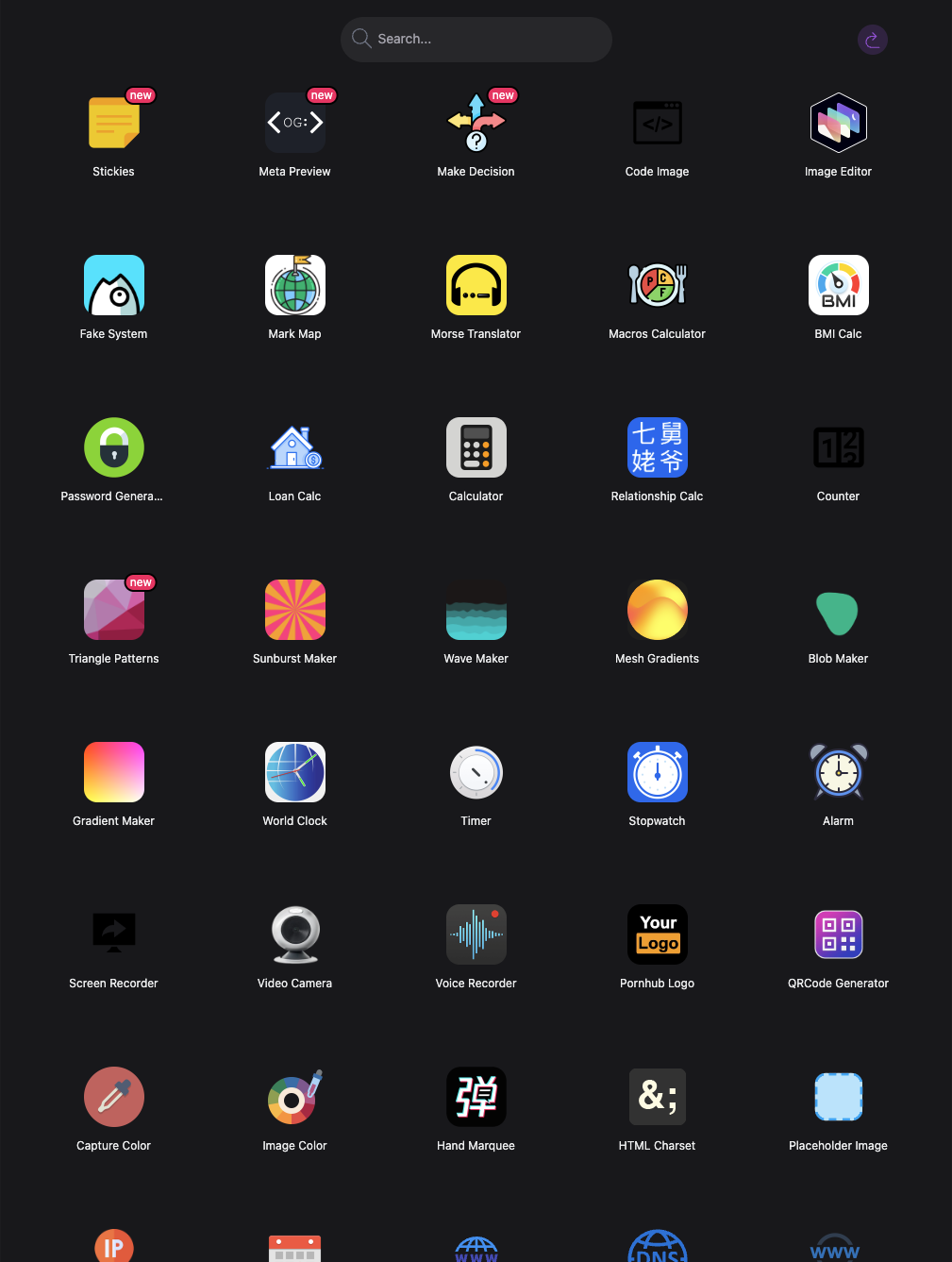Launch Password Generator
The height and width of the screenshot is (1262, 952).
(x=114, y=448)
